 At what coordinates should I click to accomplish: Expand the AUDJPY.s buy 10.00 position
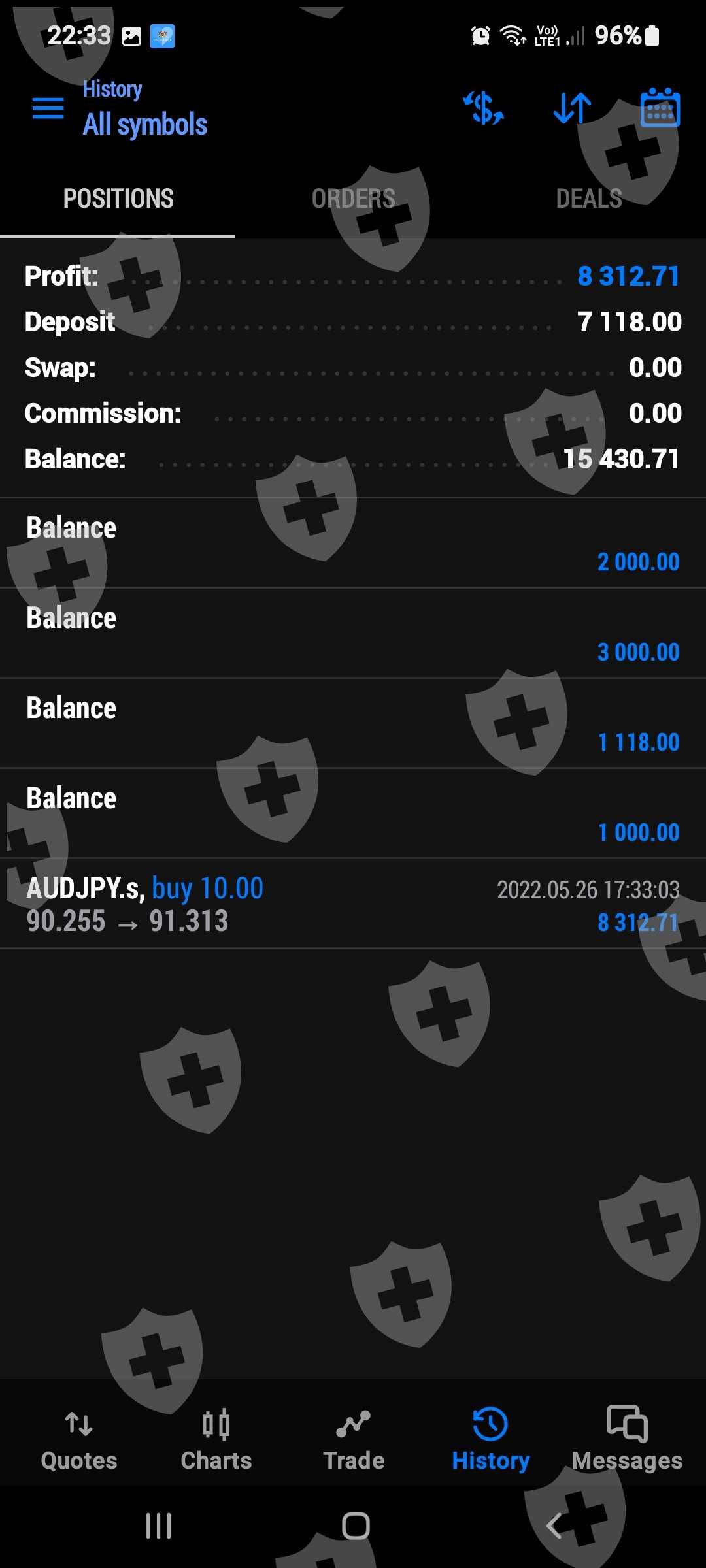coord(353,904)
